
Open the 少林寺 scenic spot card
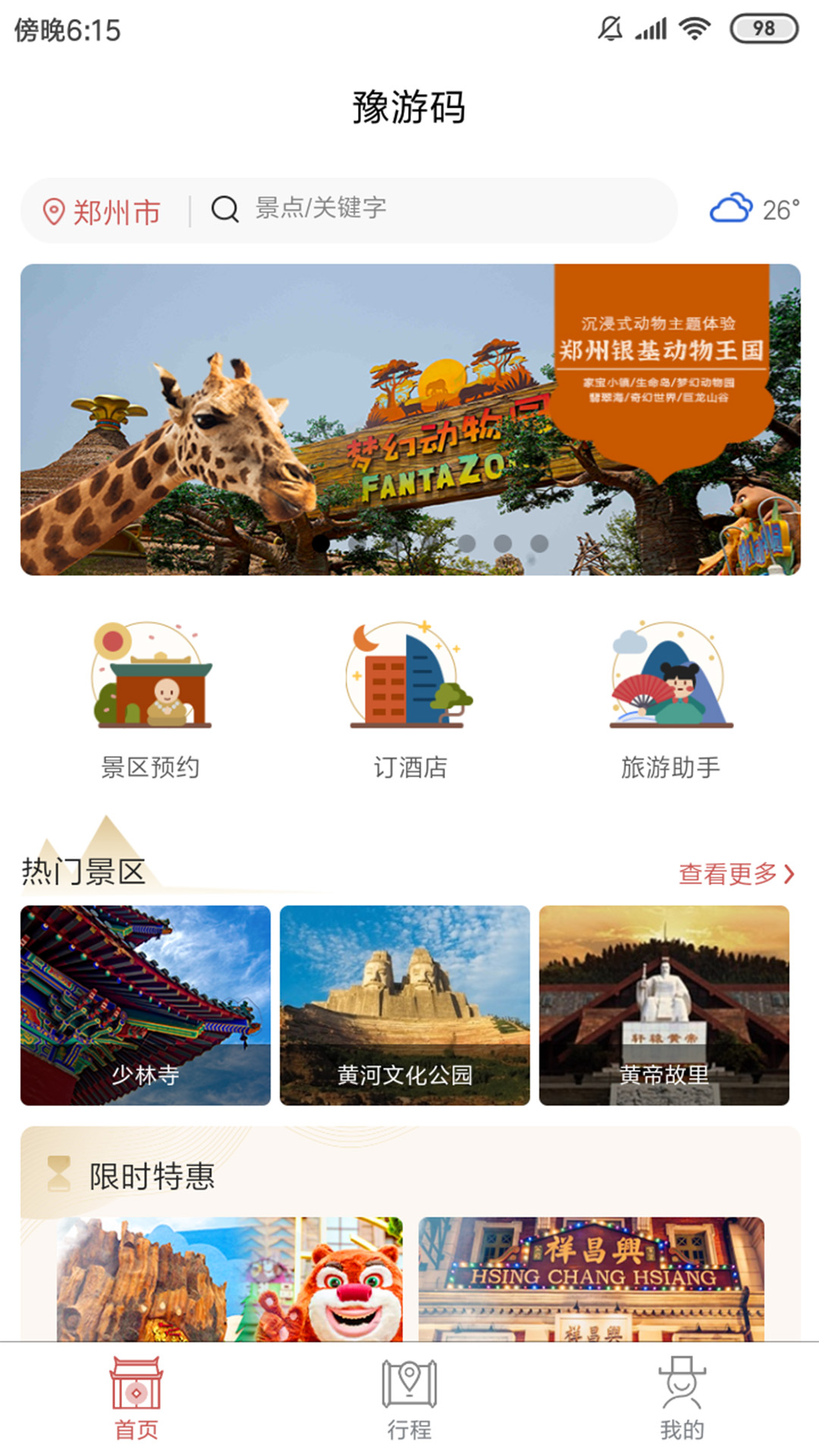[x=146, y=1005]
